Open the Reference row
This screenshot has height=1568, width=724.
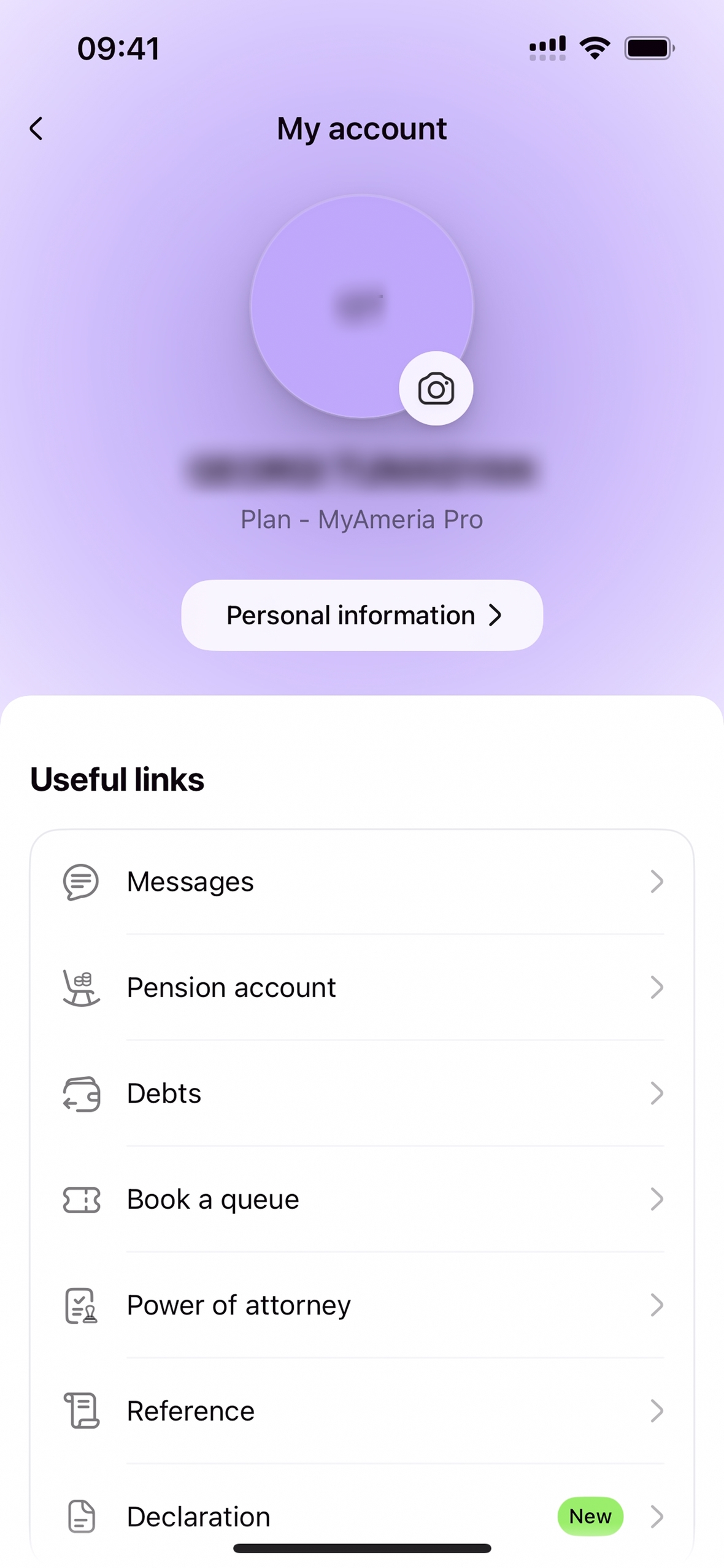coord(362,1411)
